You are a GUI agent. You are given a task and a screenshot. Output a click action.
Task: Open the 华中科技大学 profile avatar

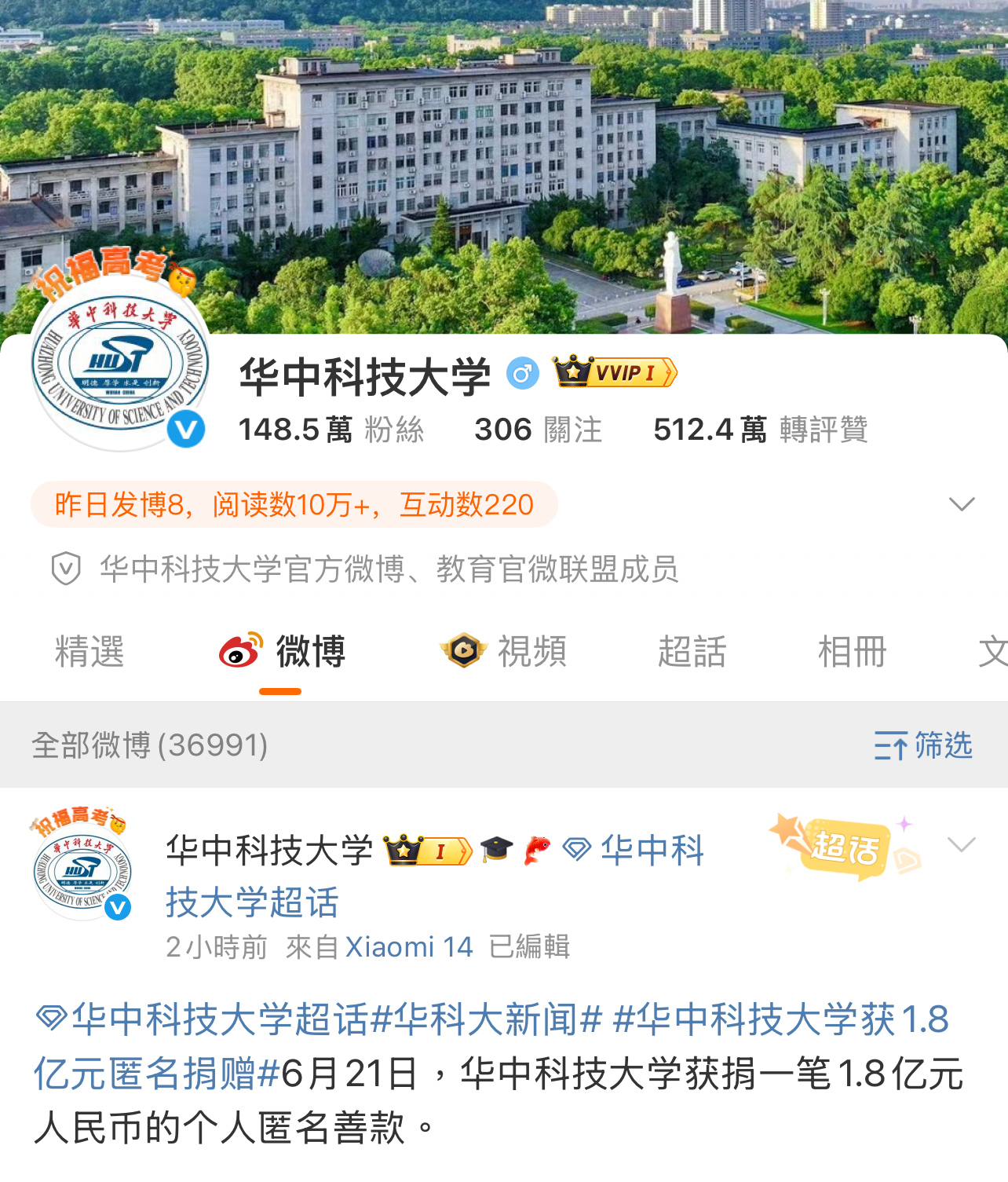click(x=119, y=368)
